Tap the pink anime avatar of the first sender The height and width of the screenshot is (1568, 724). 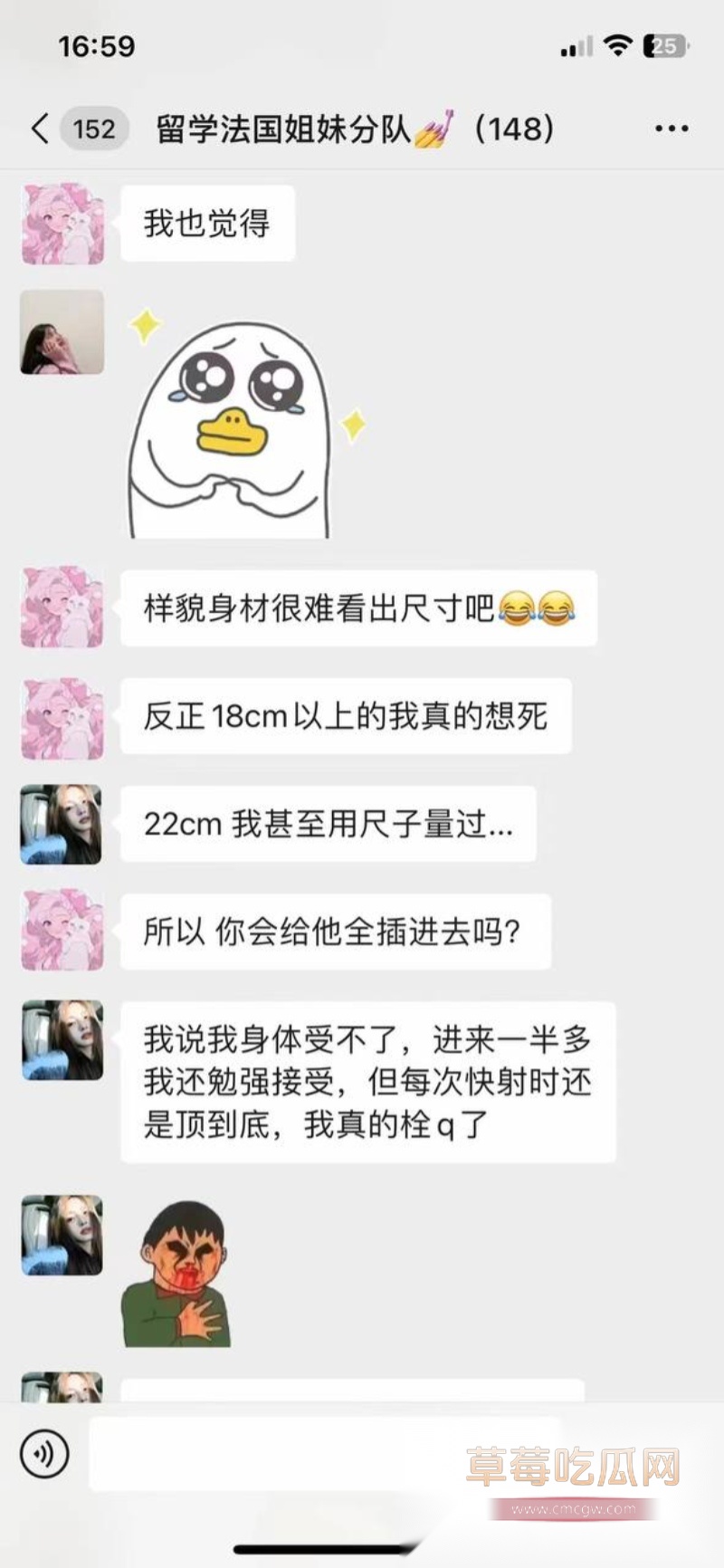pos(62,225)
